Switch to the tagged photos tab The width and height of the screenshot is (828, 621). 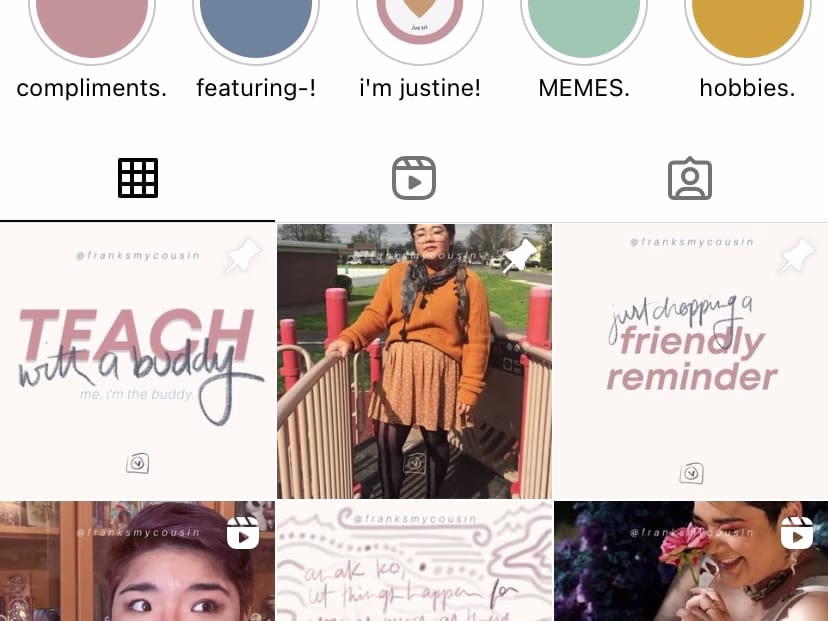click(x=690, y=179)
